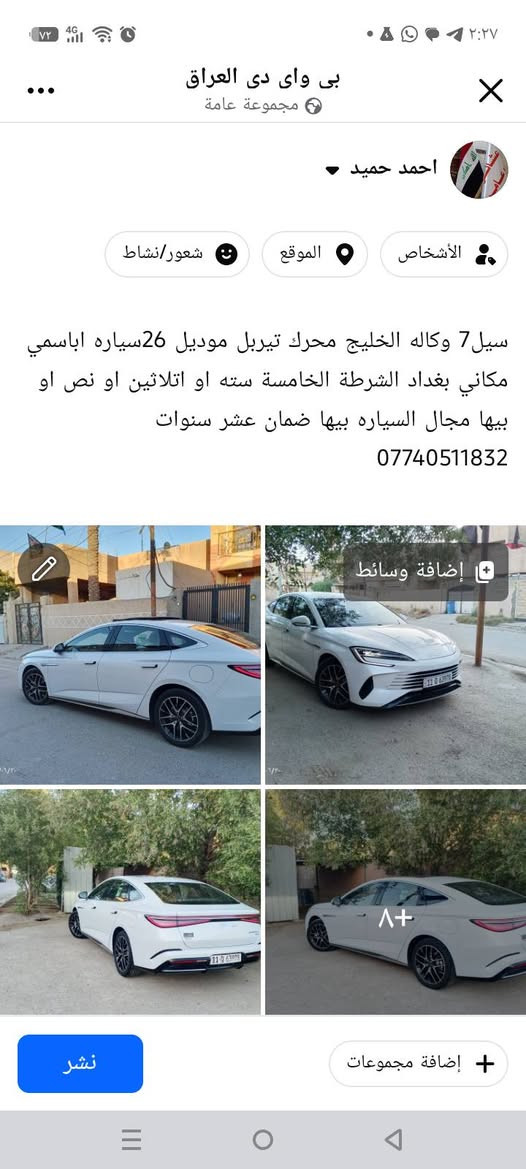Go back using the system back button
This screenshot has height=1169, width=526.
(393, 1139)
